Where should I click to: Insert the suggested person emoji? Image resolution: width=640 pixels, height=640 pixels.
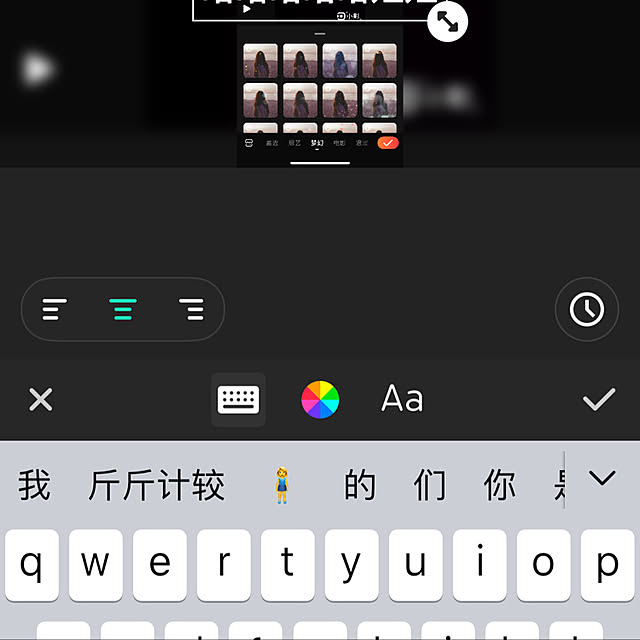[x=282, y=485]
